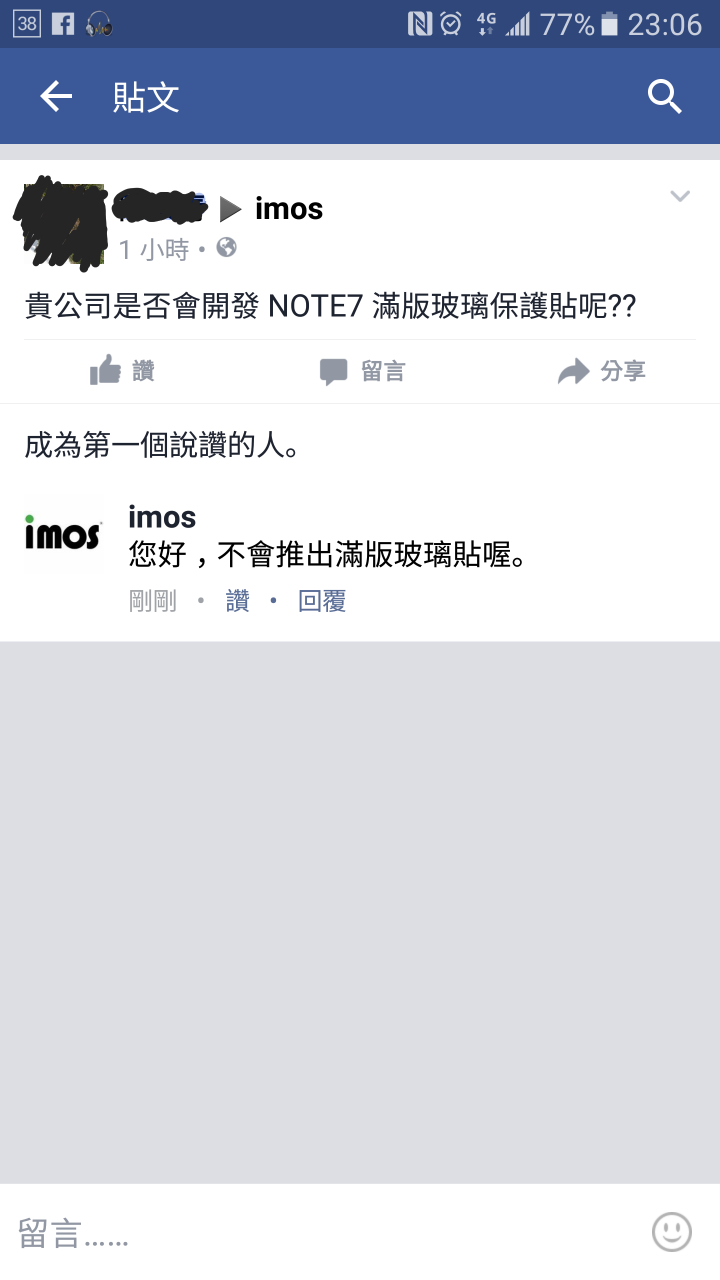Screen dimensions: 720x1280
Task: Tap 留言 to comment on the post
Action: coord(361,372)
